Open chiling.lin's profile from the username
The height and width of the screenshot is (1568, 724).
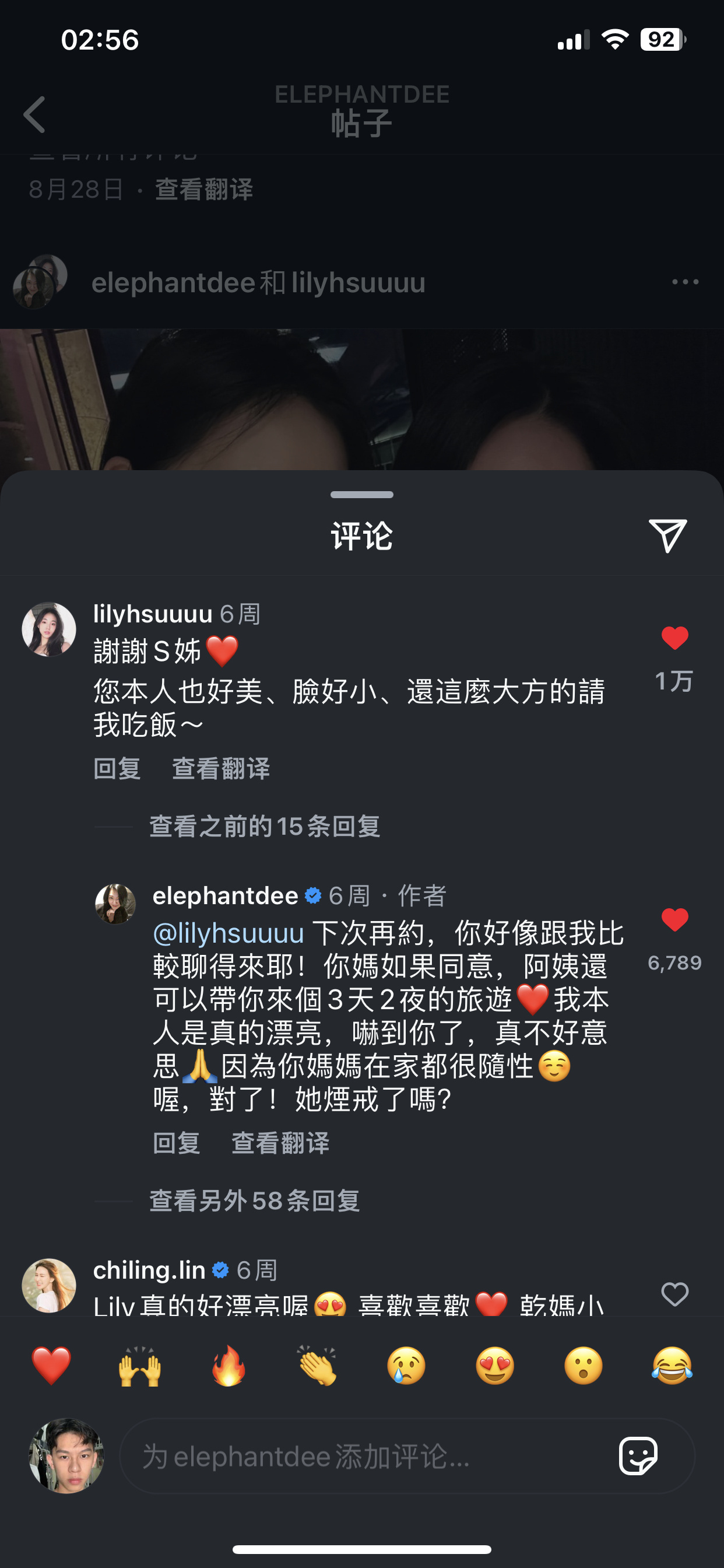coord(149,1270)
